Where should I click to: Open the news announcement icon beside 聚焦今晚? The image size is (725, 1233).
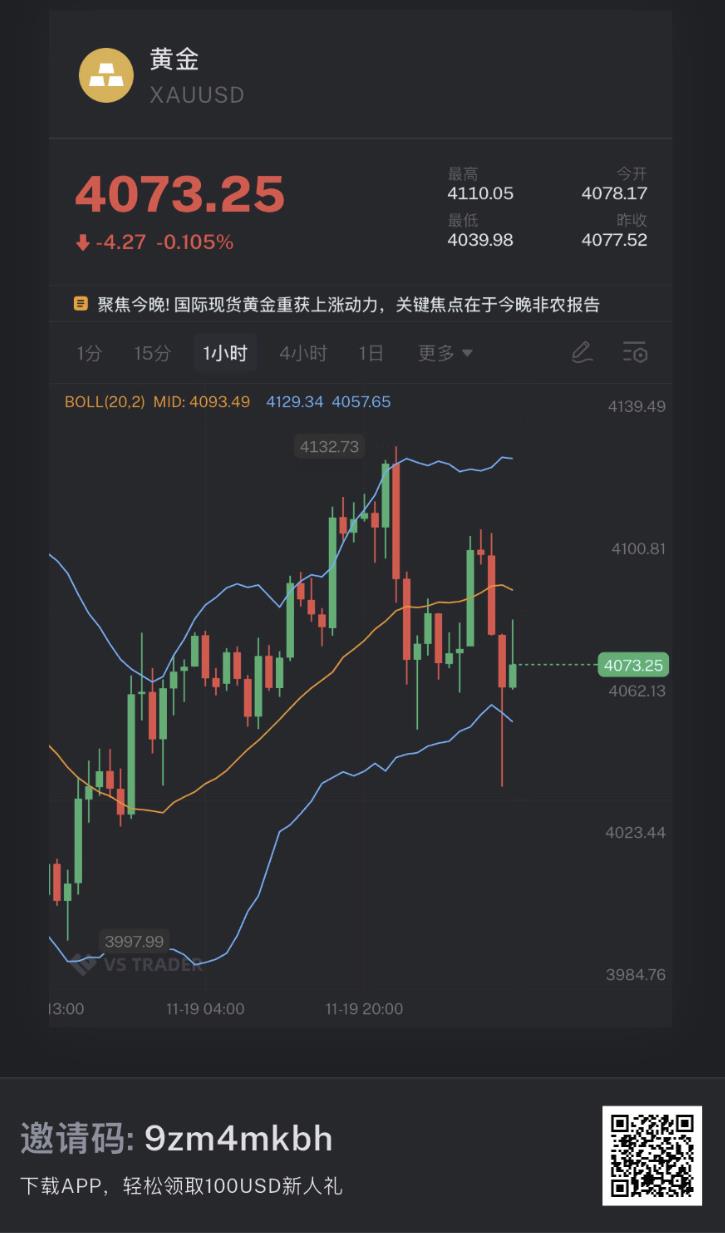point(76,300)
